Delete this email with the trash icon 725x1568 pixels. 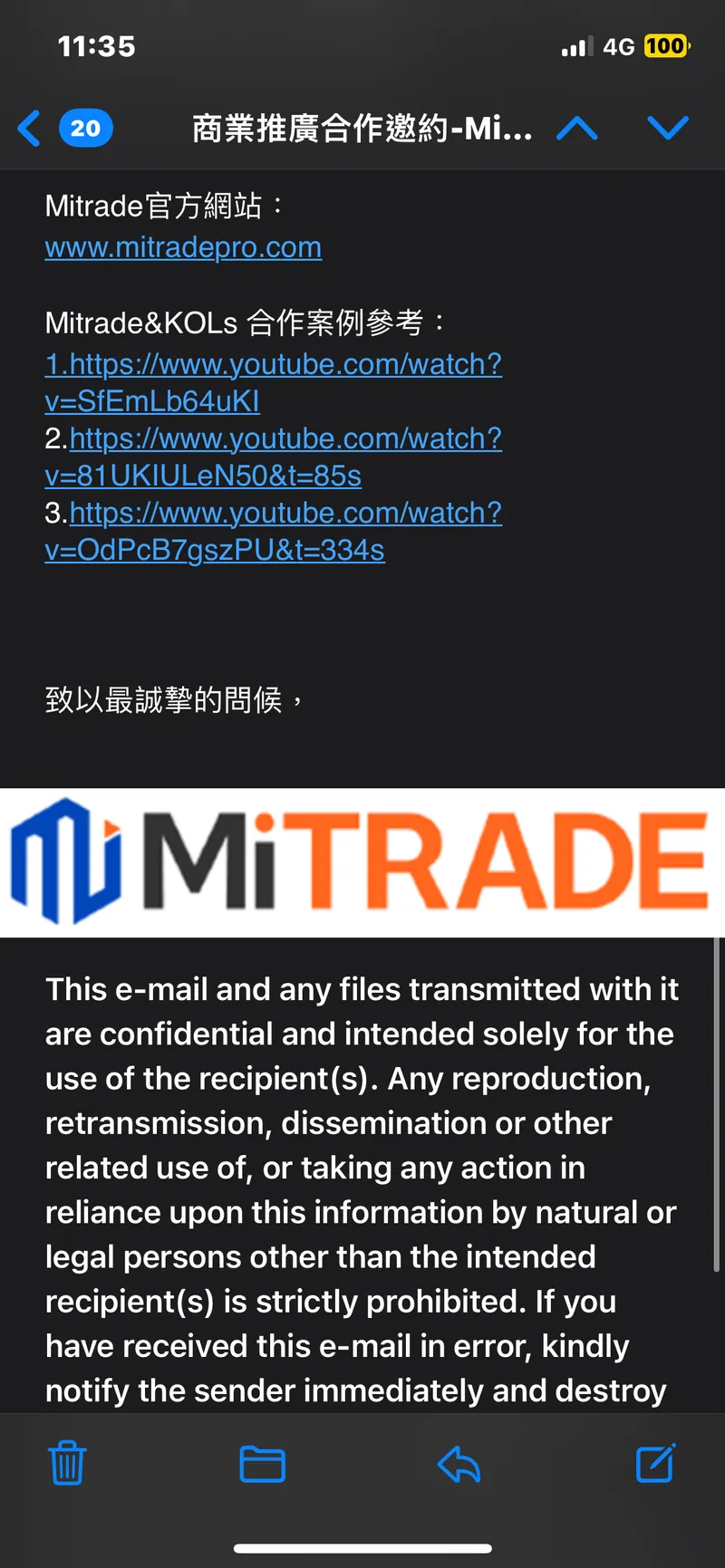[67, 1463]
